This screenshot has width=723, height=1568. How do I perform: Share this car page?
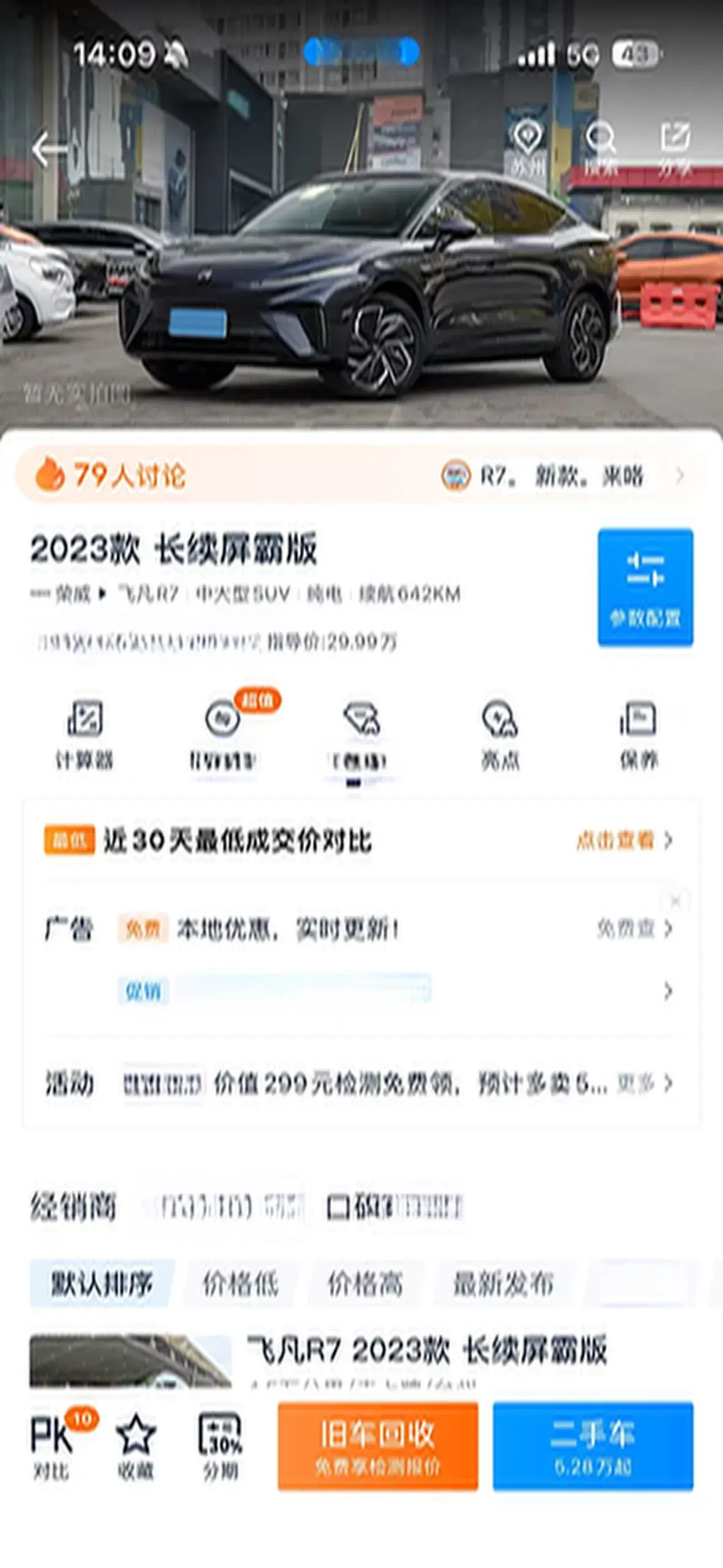point(675,148)
